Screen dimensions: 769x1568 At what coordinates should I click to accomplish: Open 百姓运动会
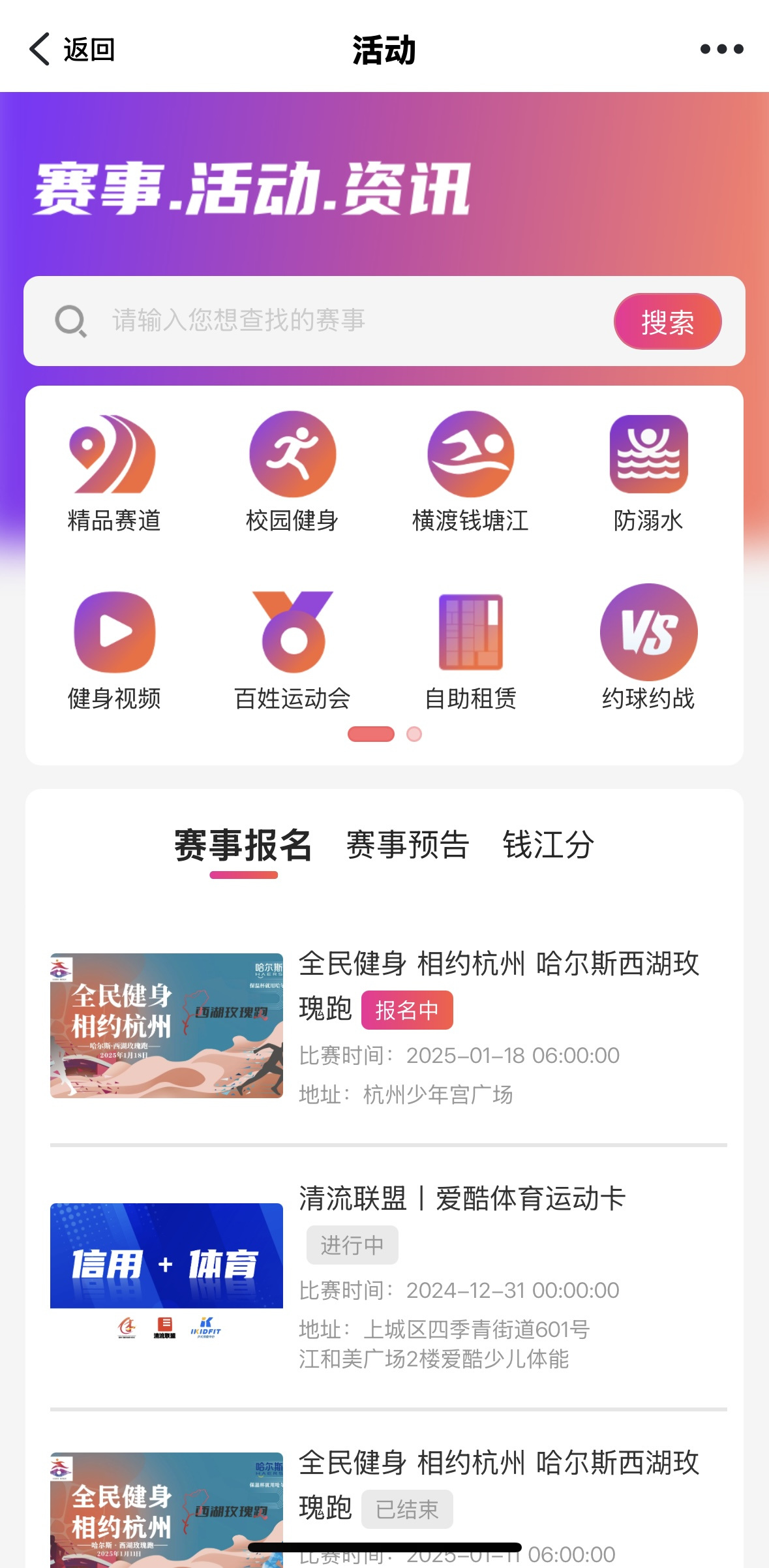click(292, 649)
